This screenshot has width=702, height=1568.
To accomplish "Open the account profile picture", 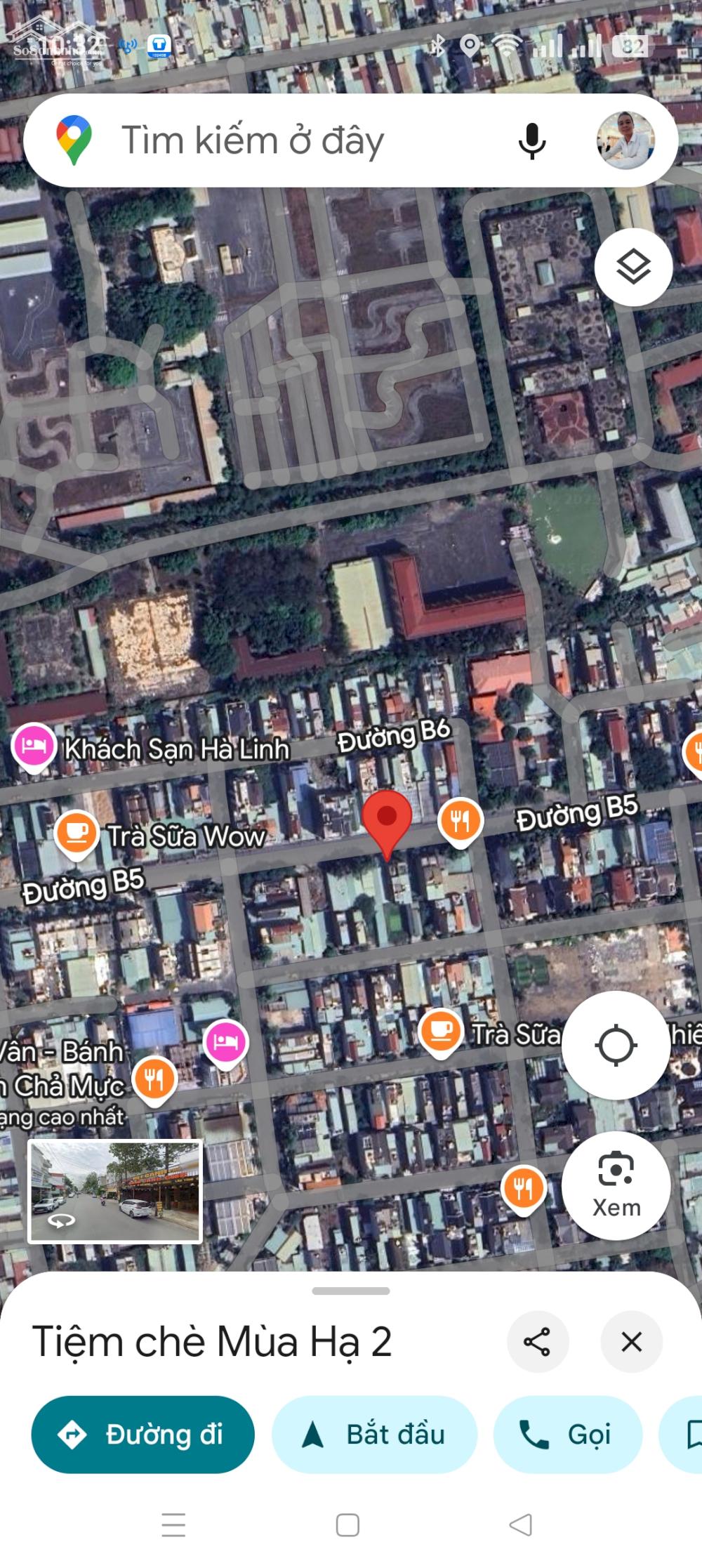I will pos(625,140).
